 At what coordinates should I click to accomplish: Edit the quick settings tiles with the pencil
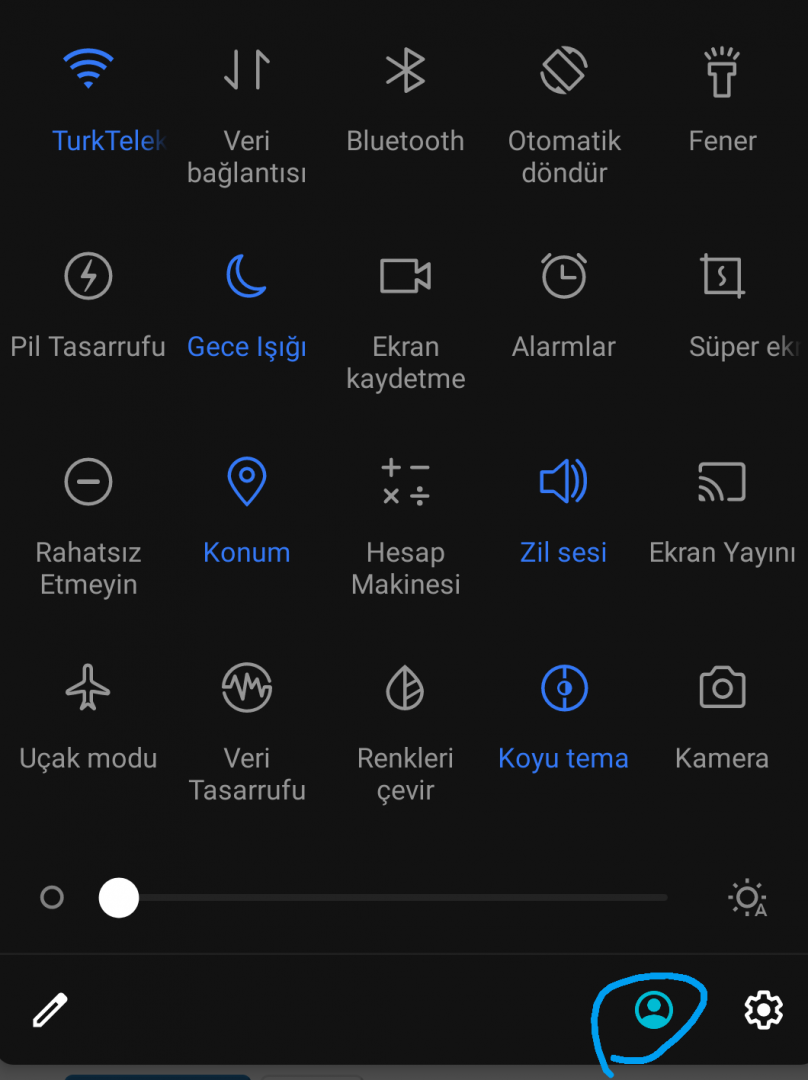click(x=50, y=1010)
